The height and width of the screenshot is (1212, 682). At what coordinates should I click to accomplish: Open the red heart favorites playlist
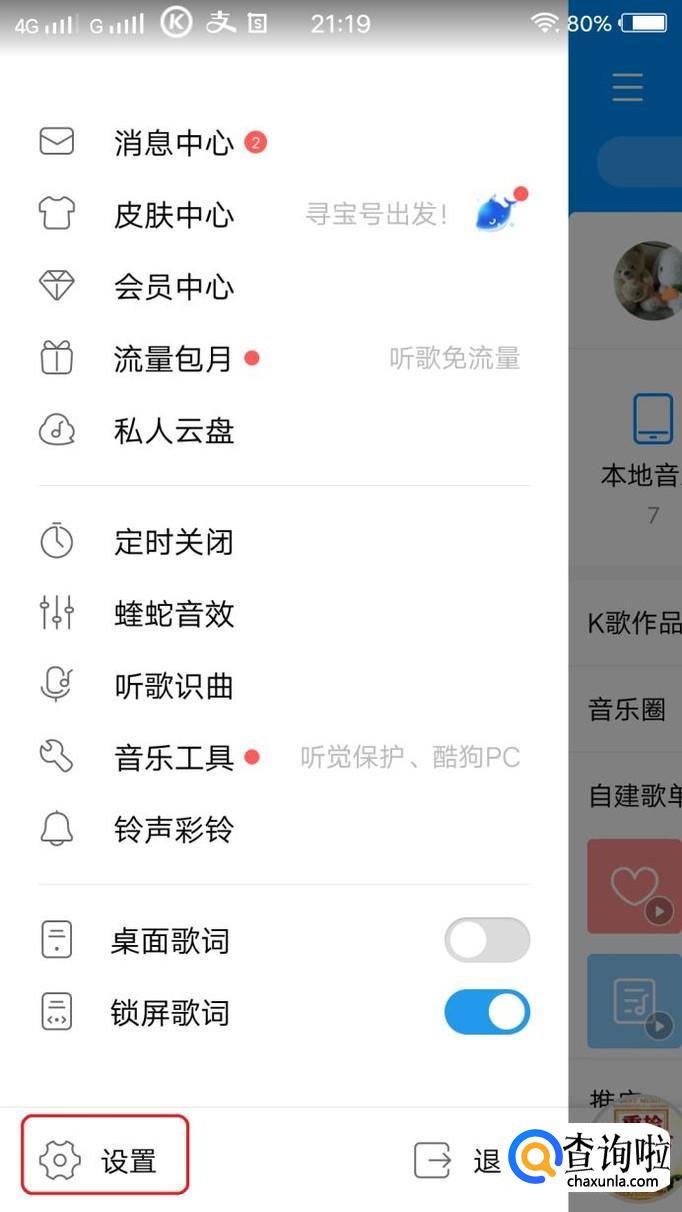click(634, 886)
